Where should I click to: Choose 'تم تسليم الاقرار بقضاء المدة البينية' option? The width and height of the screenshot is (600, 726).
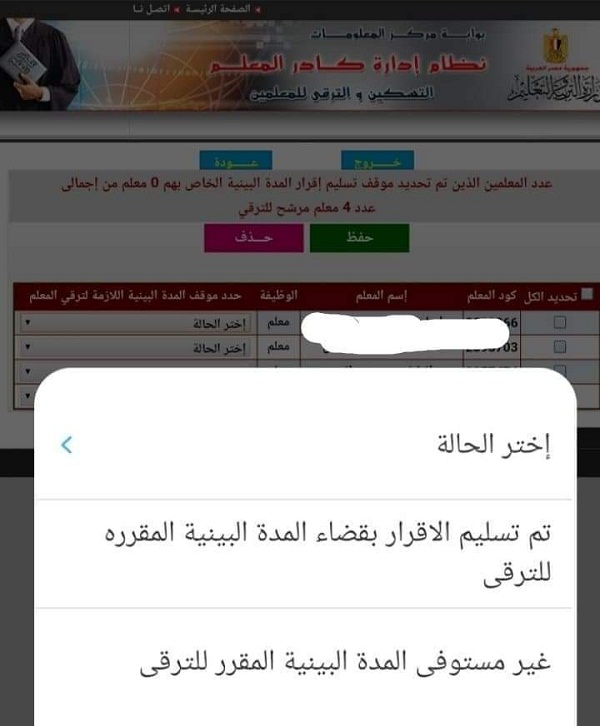(330, 555)
